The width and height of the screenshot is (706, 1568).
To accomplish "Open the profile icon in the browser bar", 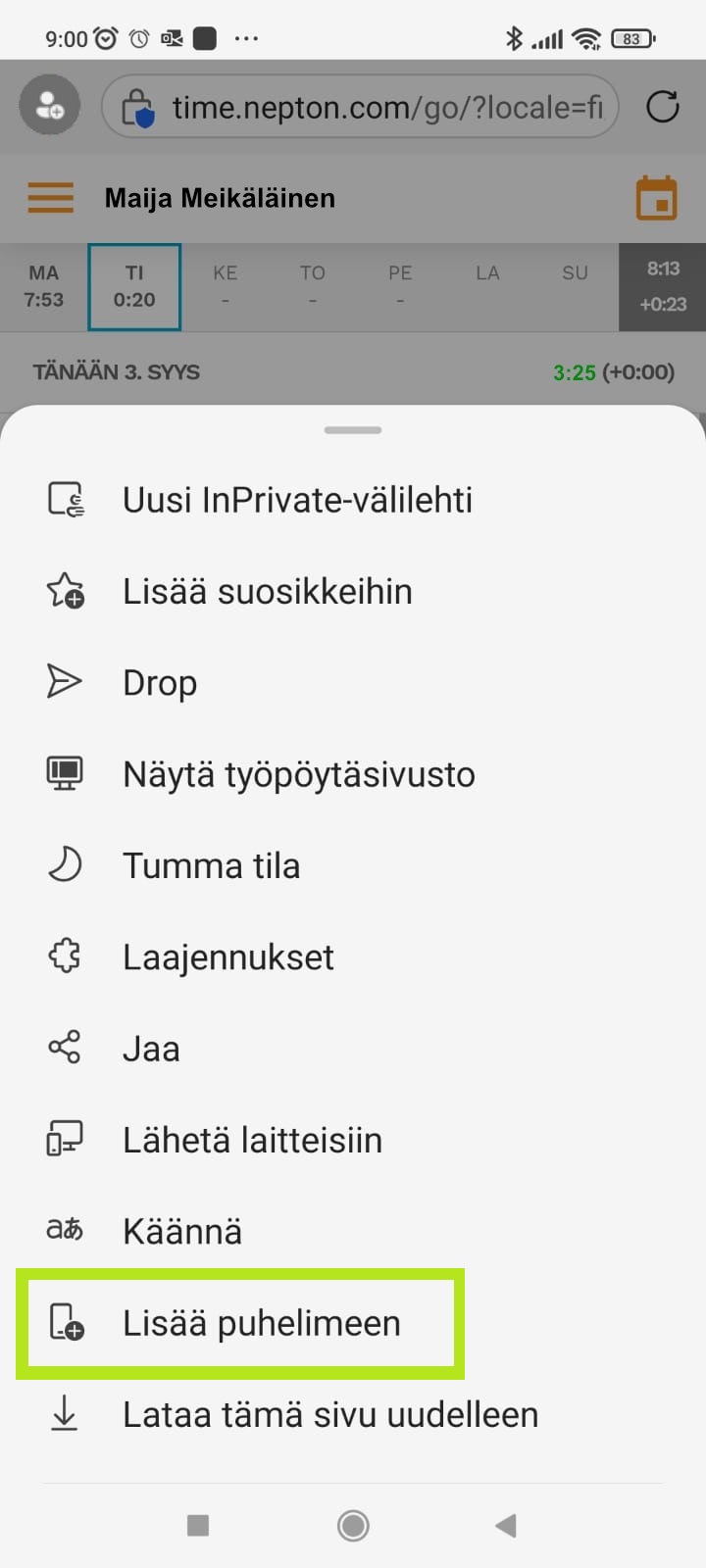I will 49,106.
